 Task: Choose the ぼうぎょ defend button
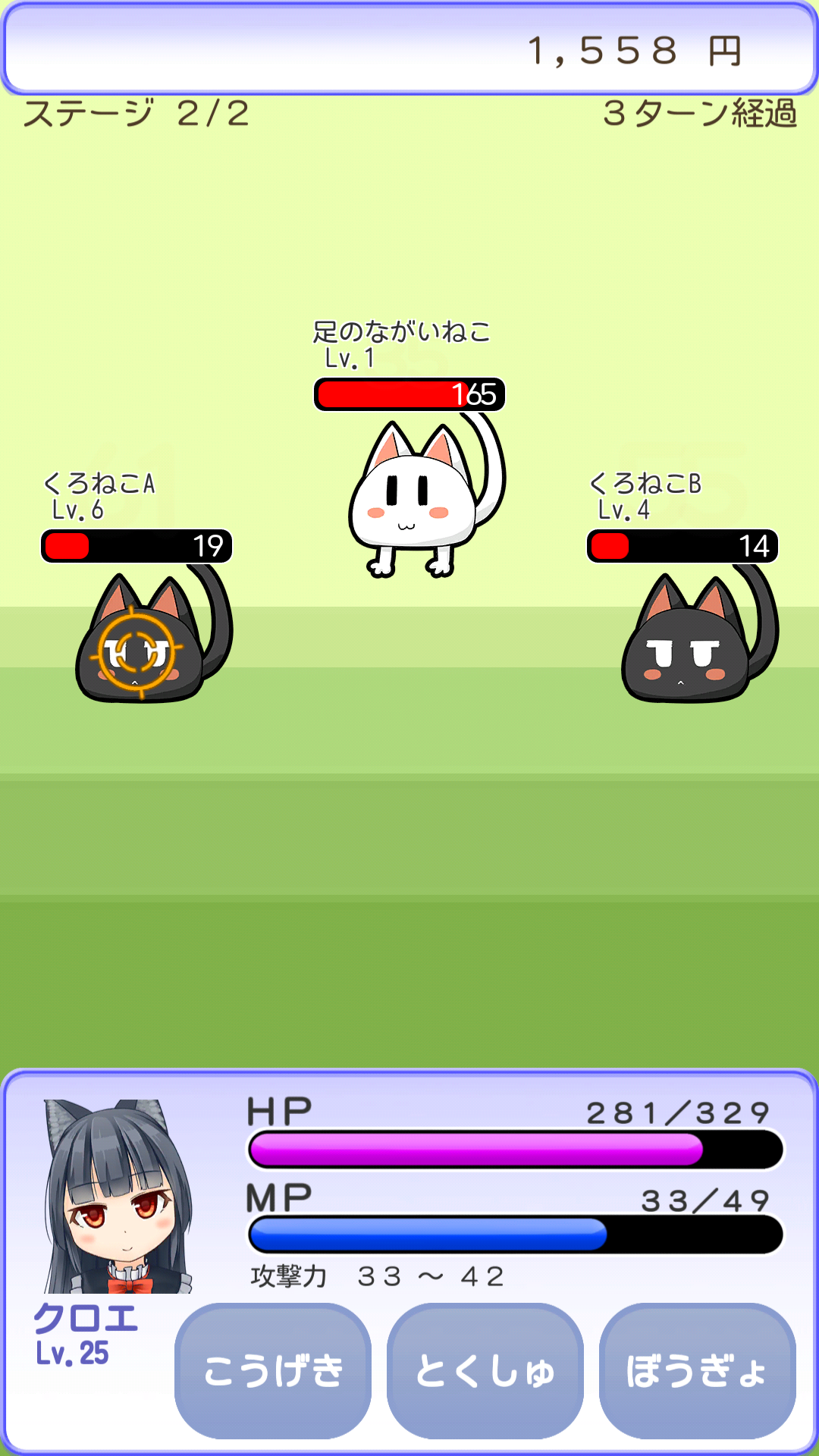coord(697,1370)
